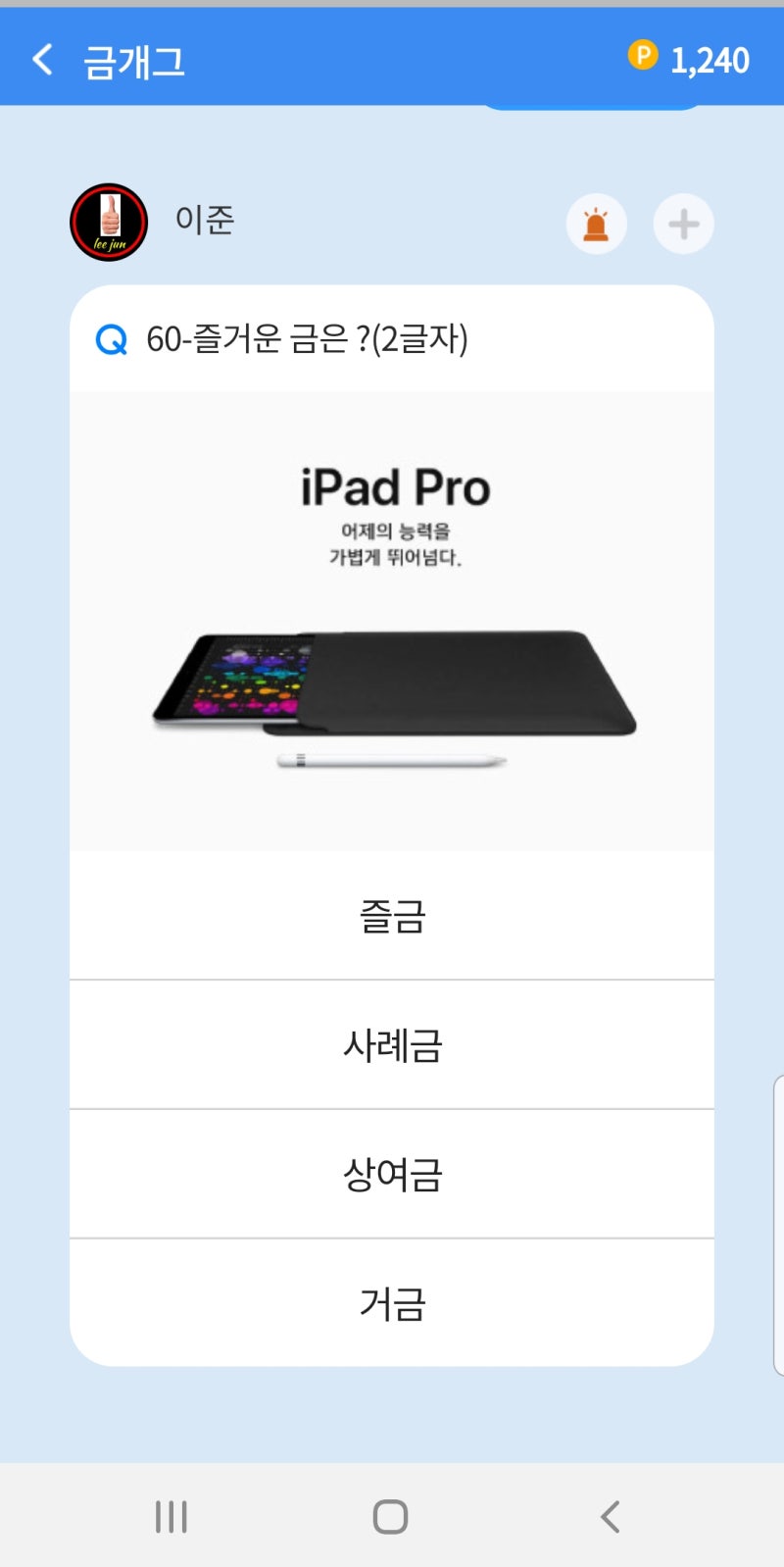Tap the back arrow beside 금개그

(x=41, y=59)
